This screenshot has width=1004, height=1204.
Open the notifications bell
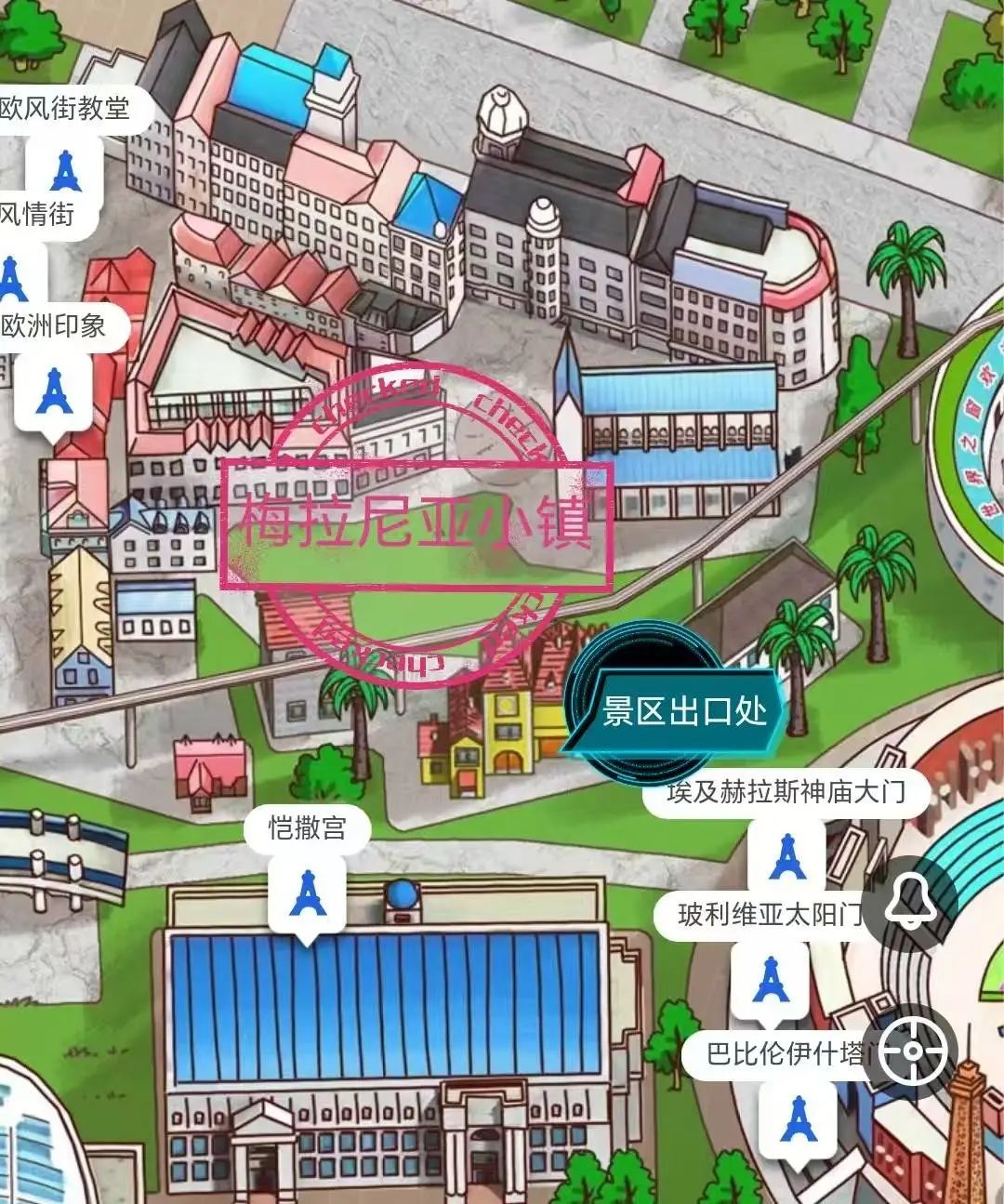910,899
